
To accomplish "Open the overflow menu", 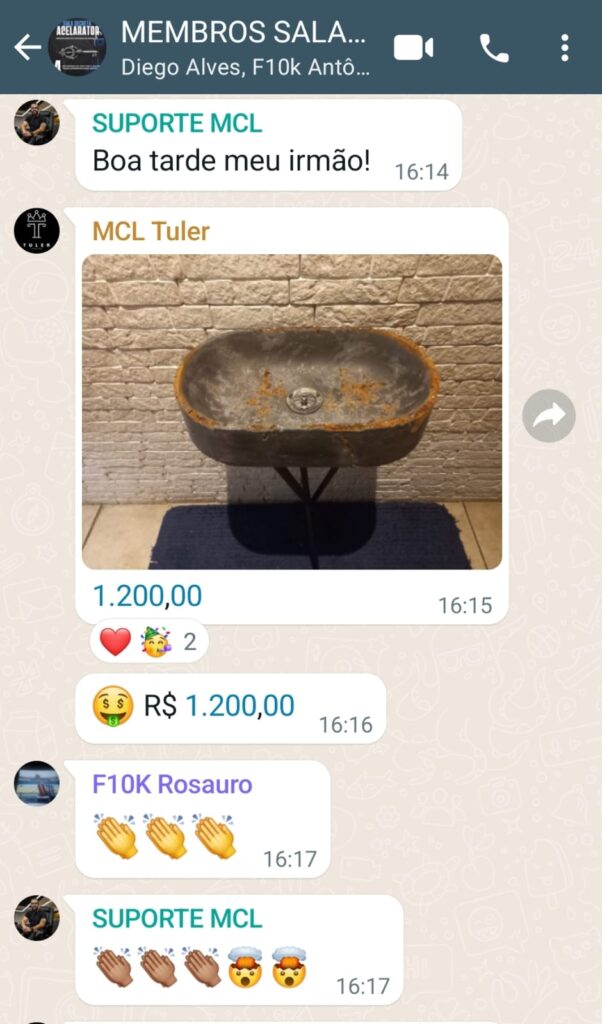I will (565, 47).
